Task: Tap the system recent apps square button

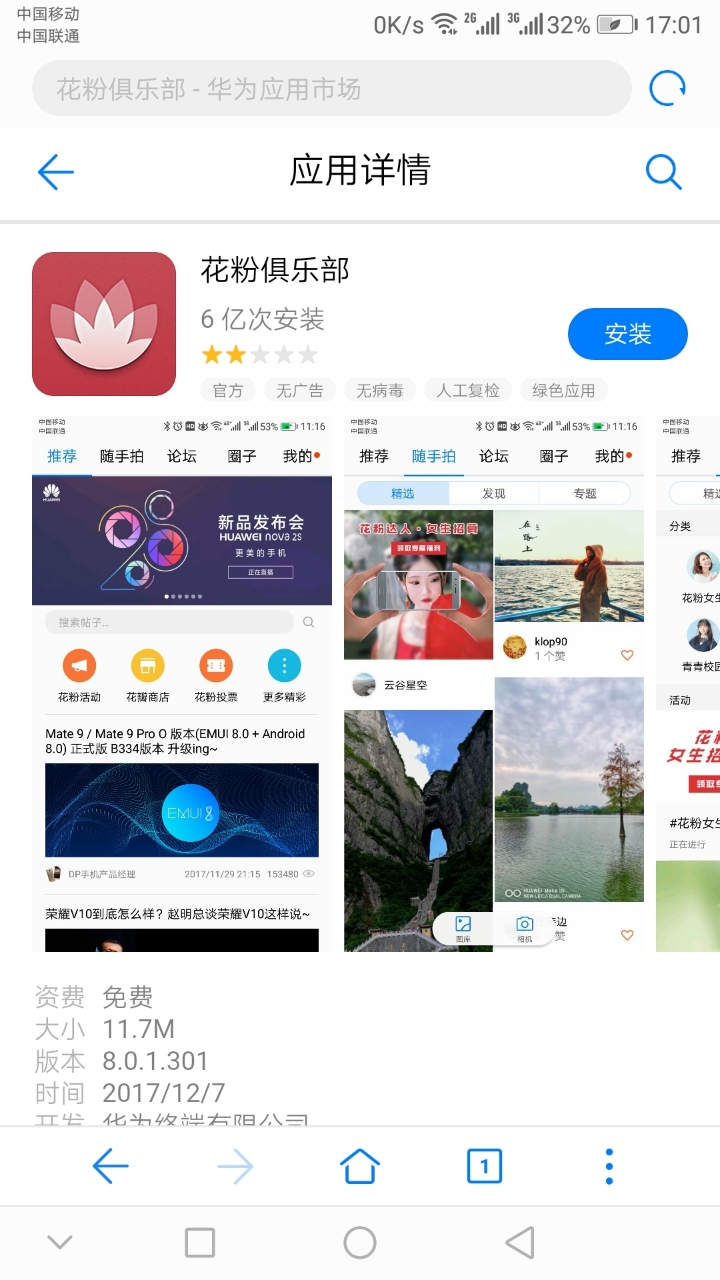Action: (200, 1243)
